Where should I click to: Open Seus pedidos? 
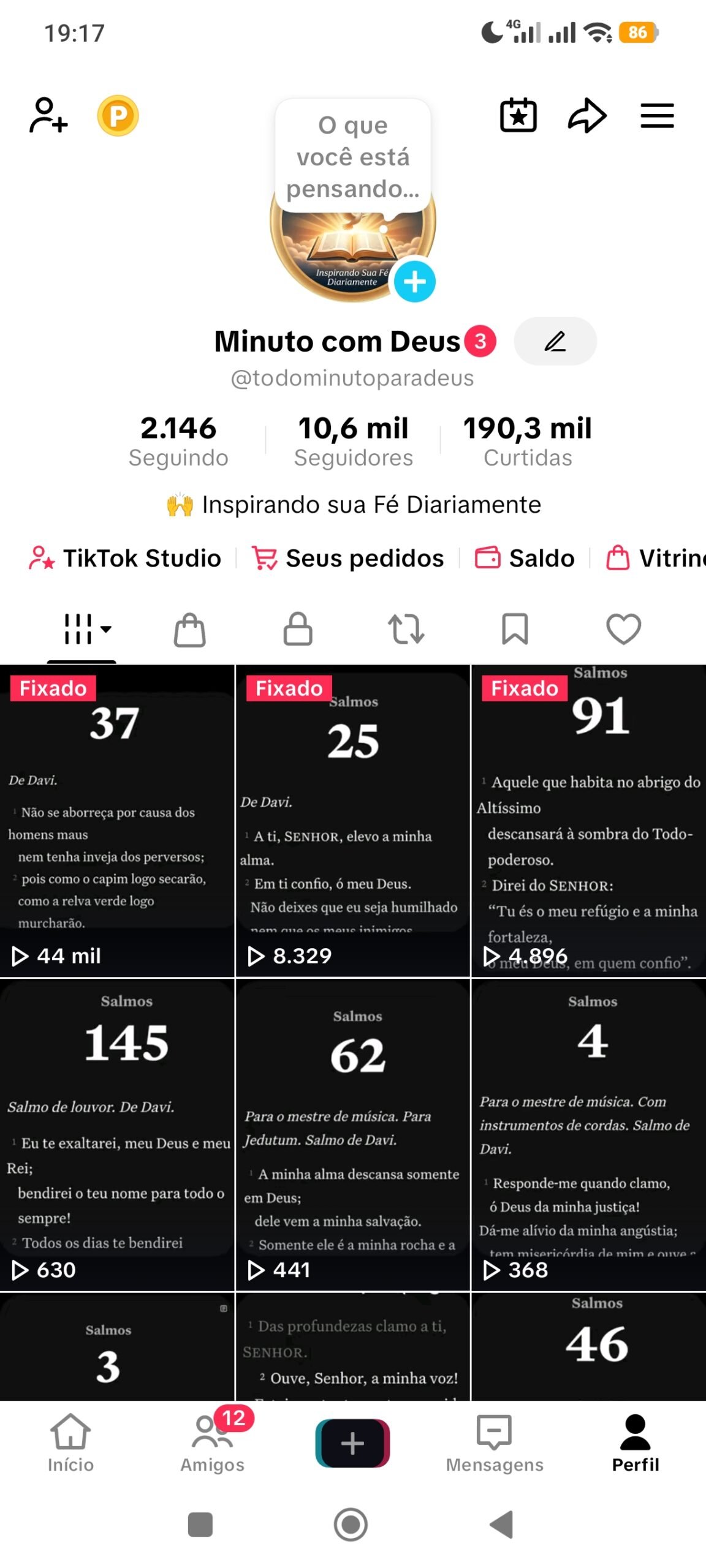[348, 558]
